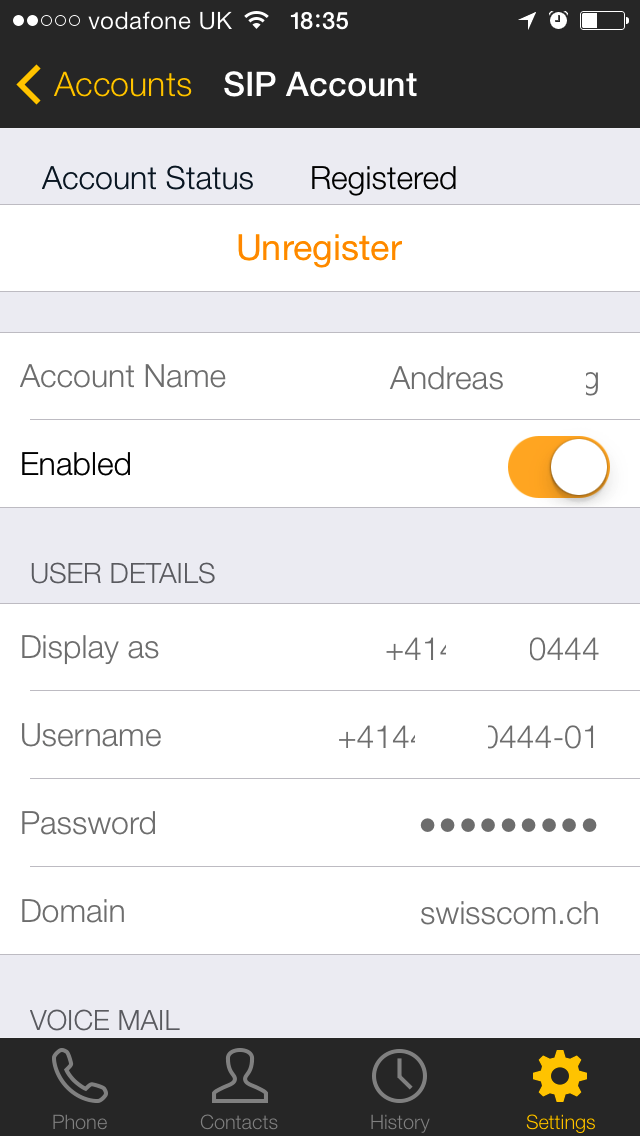Screen dimensions: 640x1136
Task: Go back to Accounts list
Action: (104, 85)
